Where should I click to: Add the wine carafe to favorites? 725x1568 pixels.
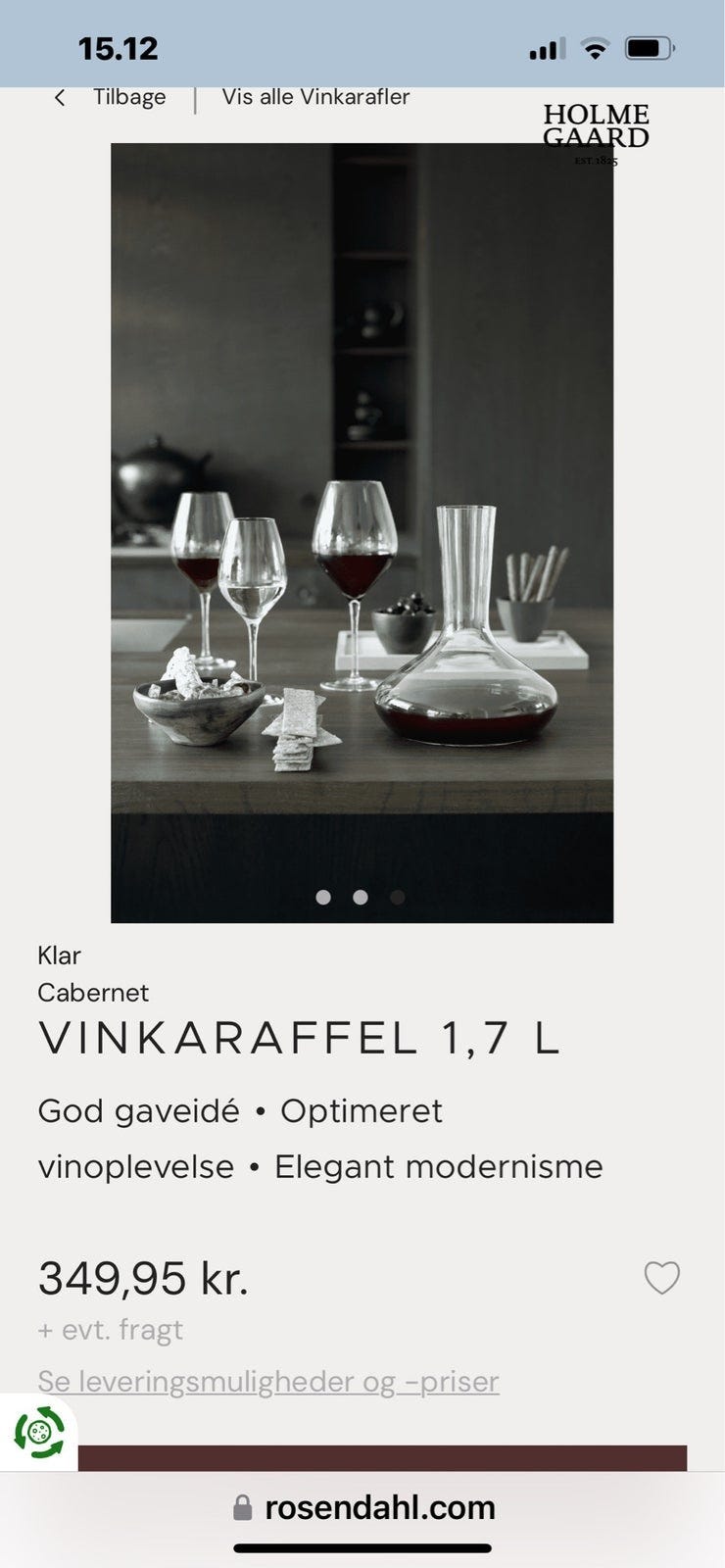pyautogui.click(x=662, y=1278)
